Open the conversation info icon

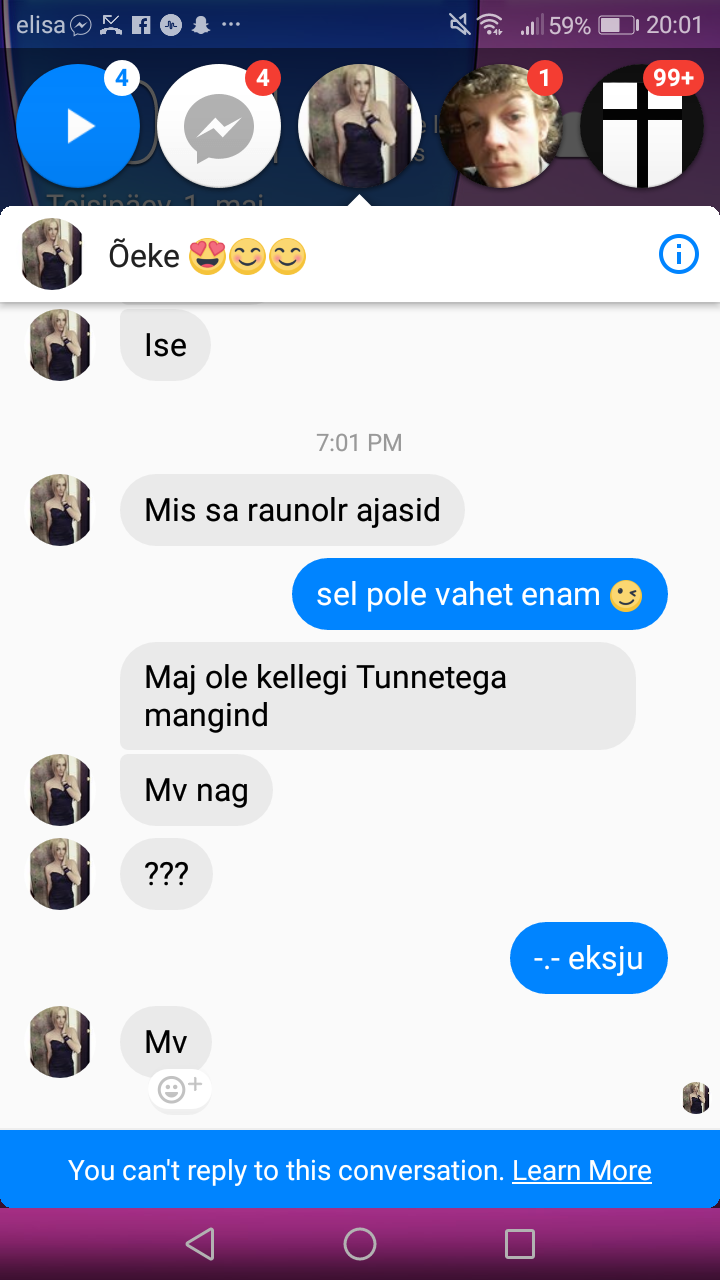coord(679,256)
